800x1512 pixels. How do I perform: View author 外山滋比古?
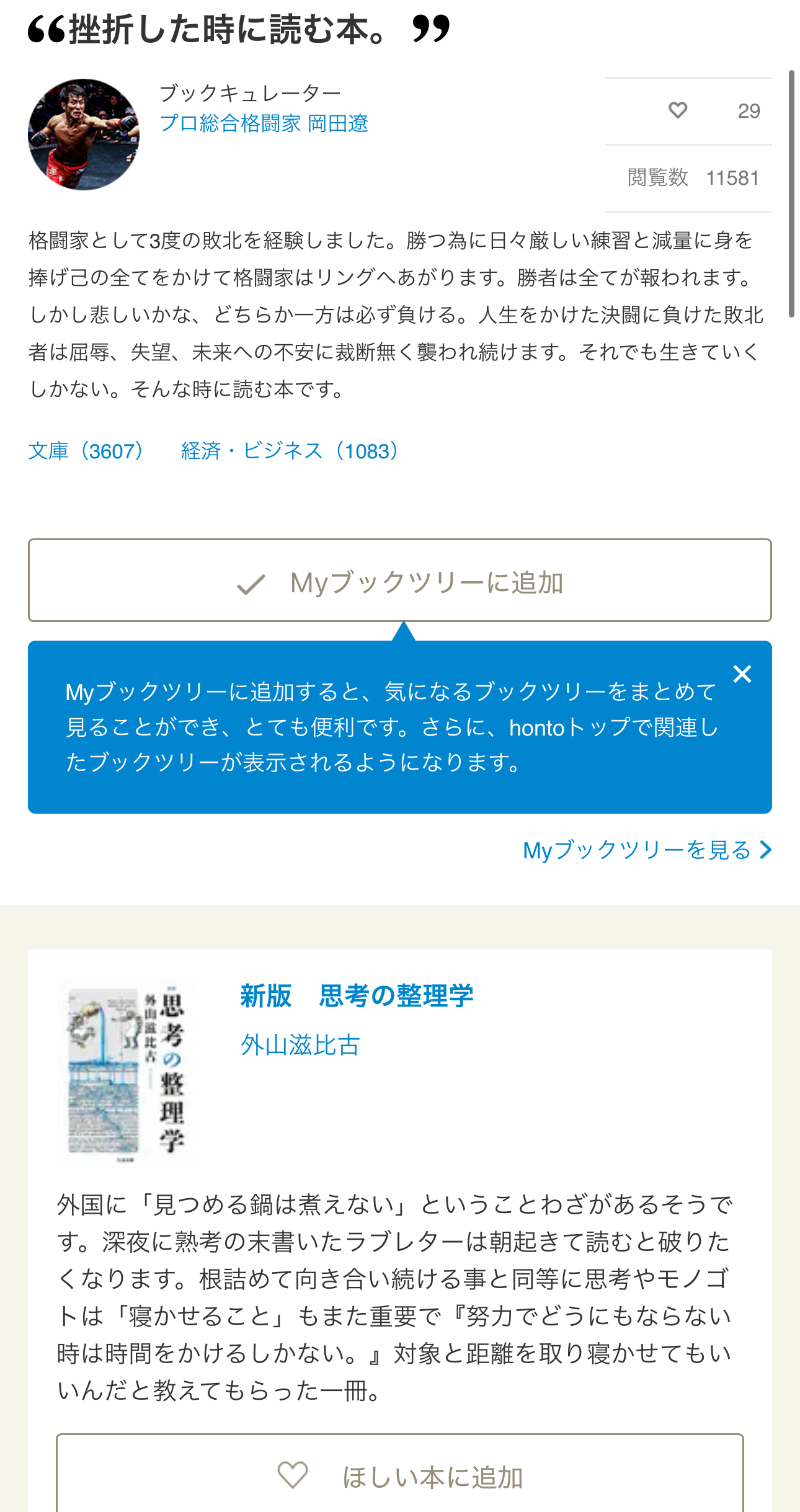[300, 1045]
